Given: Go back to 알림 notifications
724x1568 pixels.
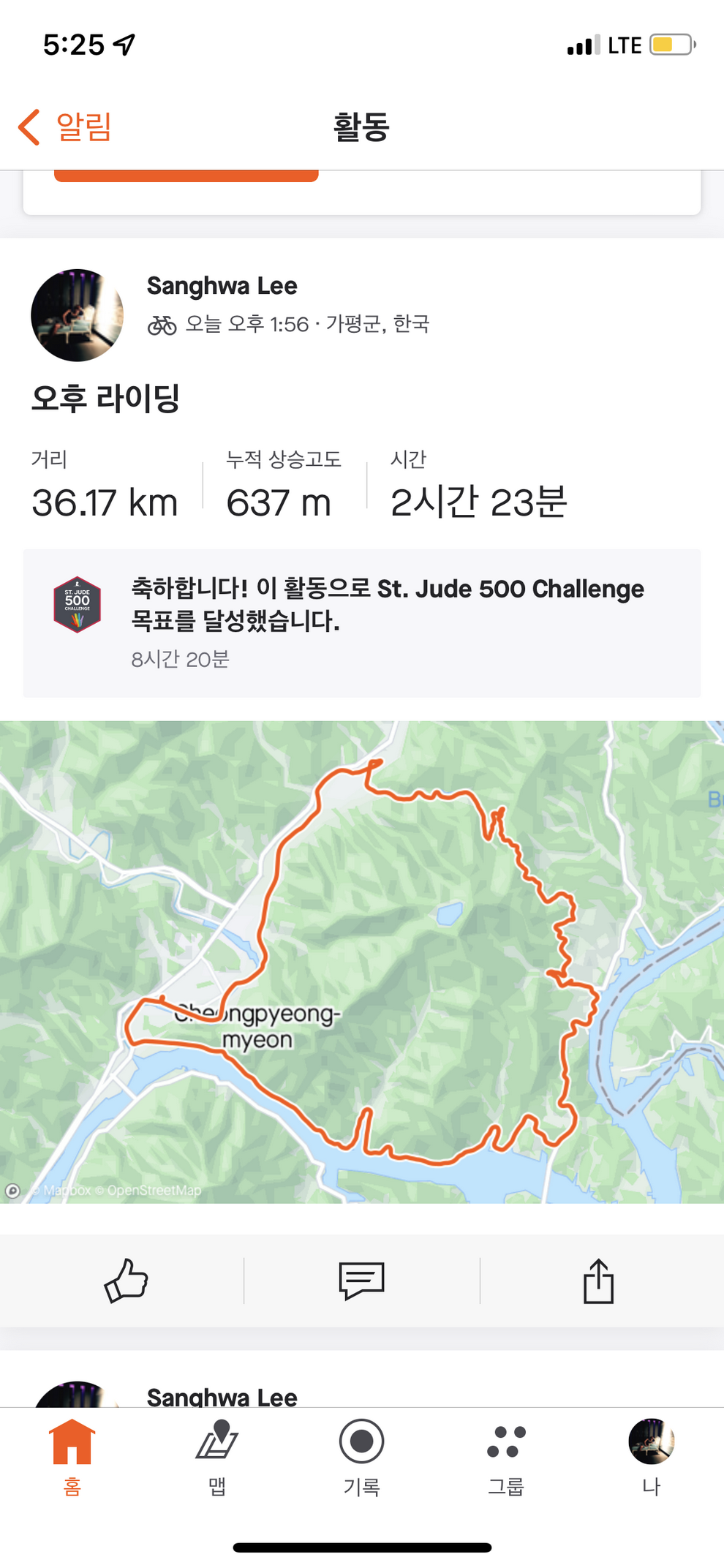Looking at the screenshot, I should click(x=66, y=127).
